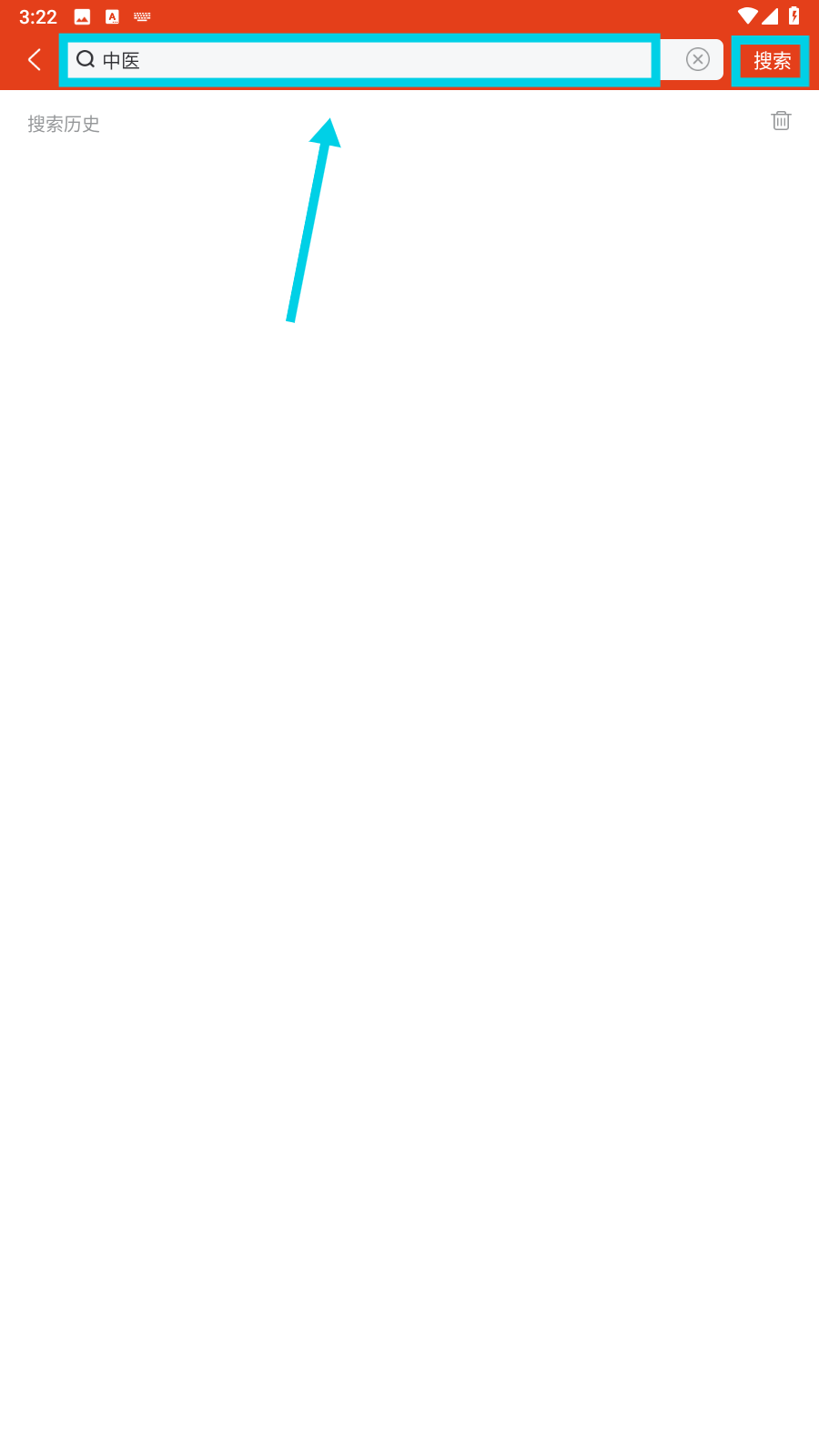819x1456 pixels.
Task: Focus the search field containing 中医
Action: pos(364,60)
